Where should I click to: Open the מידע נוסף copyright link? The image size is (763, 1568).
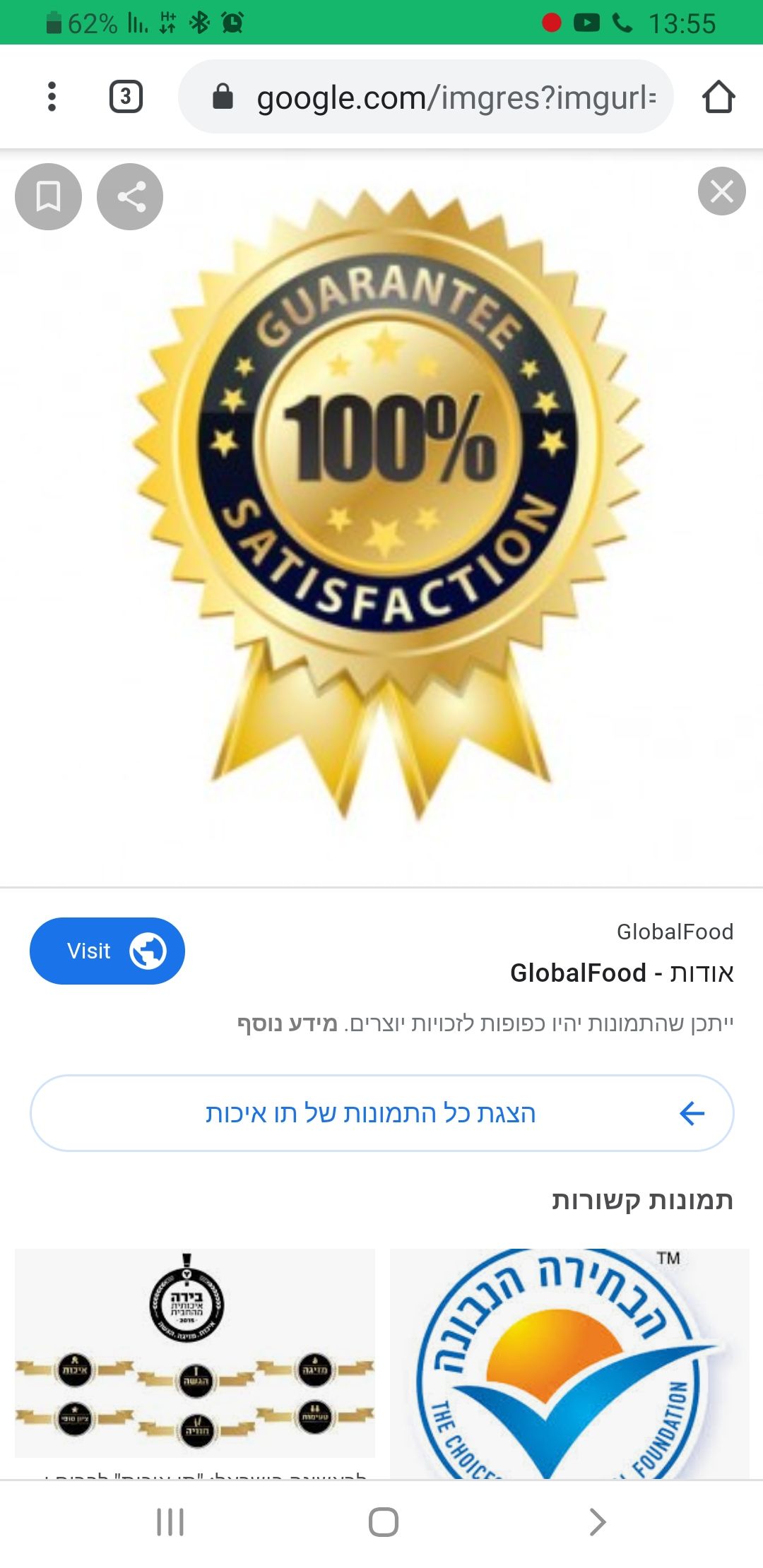click(287, 1023)
